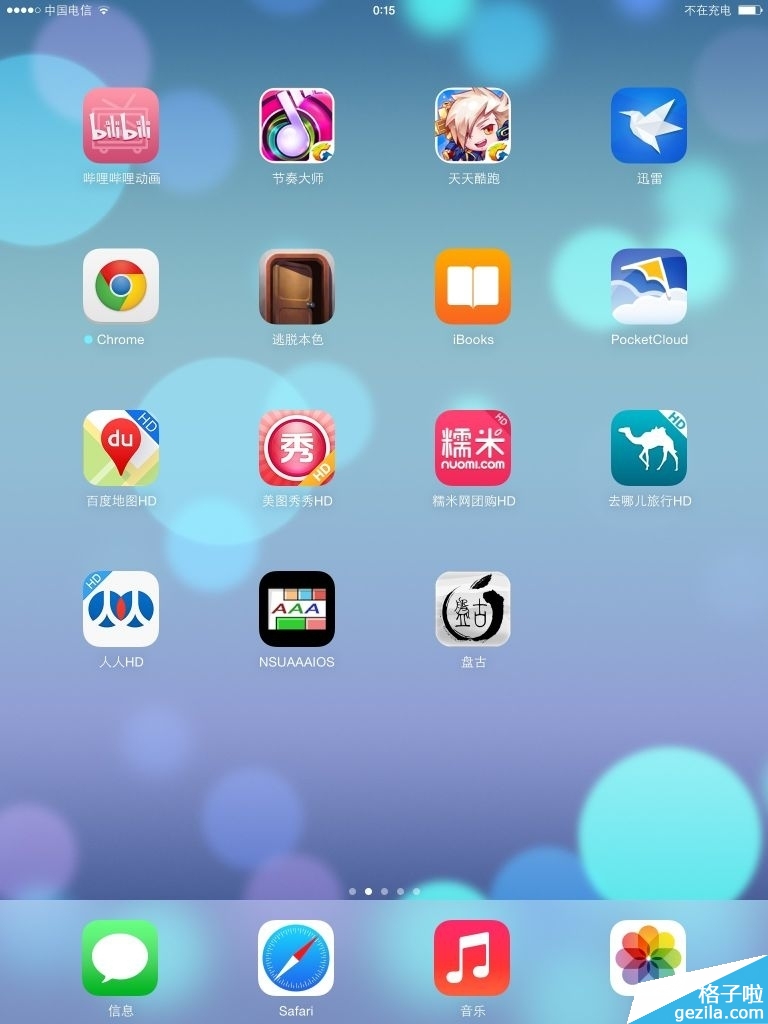The width and height of the screenshot is (768, 1024).
Task: Open the 人人HD app
Action: [x=121, y=608]
